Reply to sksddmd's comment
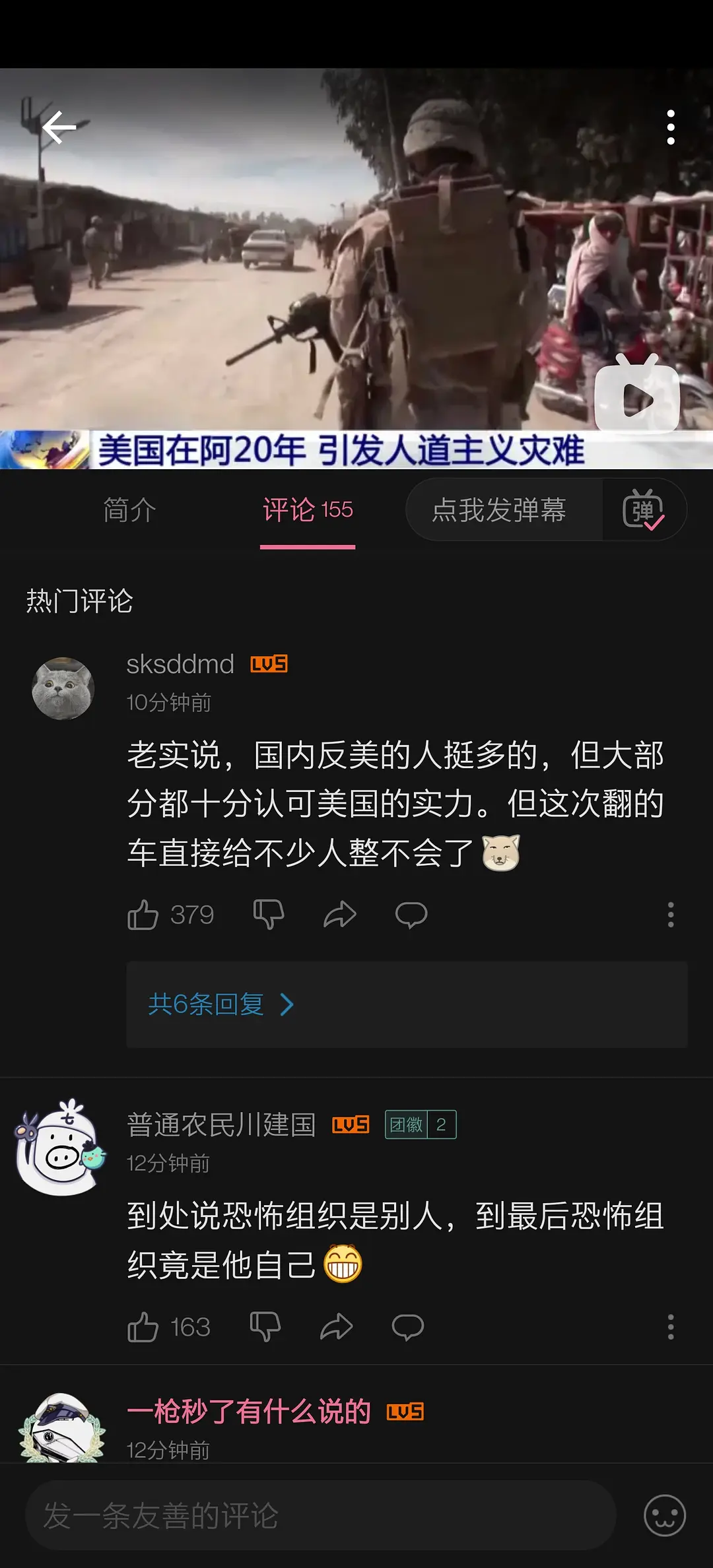Image resolution: width=713 pixels, height=1568 pixels. click(411, 915)
